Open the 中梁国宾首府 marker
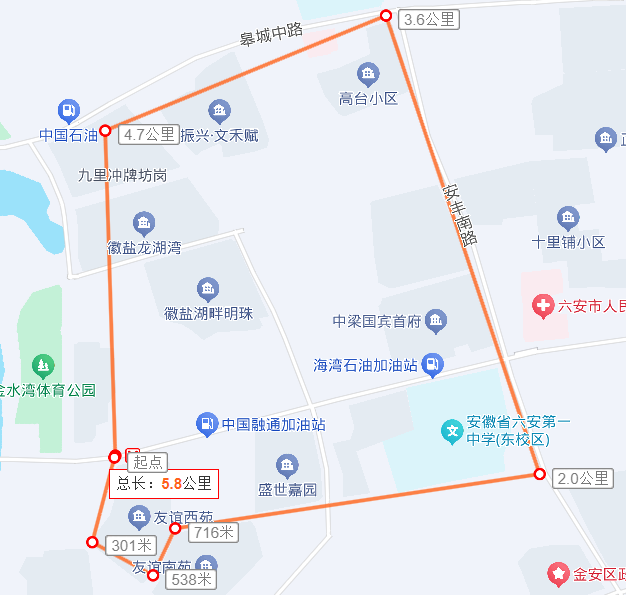The width and height of the screenshot is (626, 595). [436, 321]
